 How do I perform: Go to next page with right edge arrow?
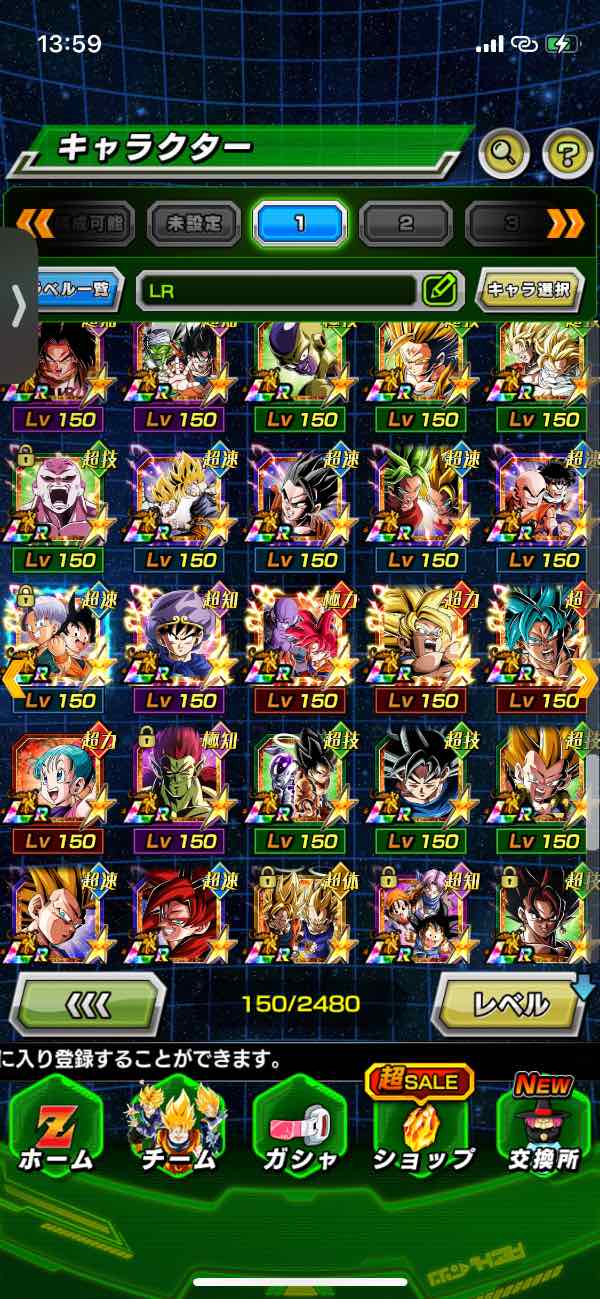point(587,677)
